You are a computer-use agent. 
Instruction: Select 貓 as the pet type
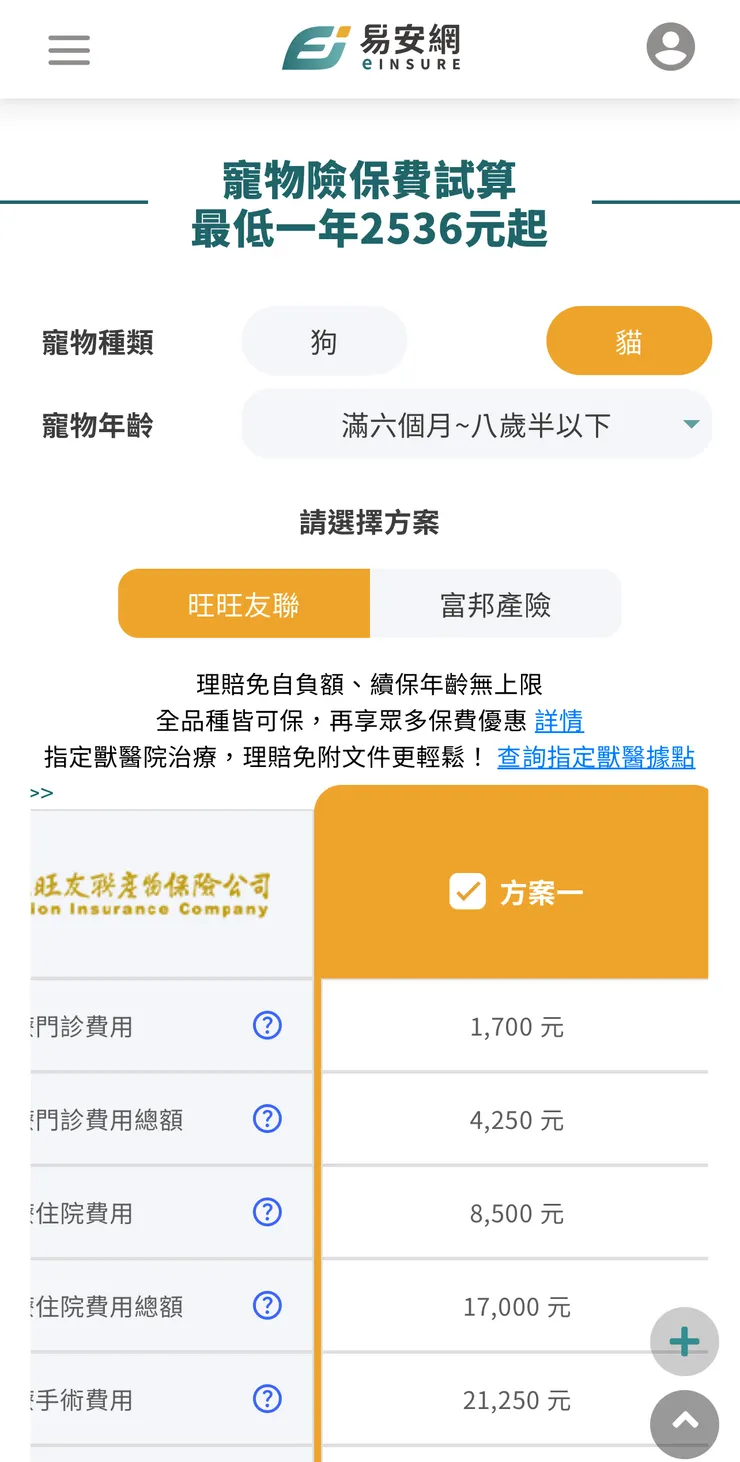point(628,341)
